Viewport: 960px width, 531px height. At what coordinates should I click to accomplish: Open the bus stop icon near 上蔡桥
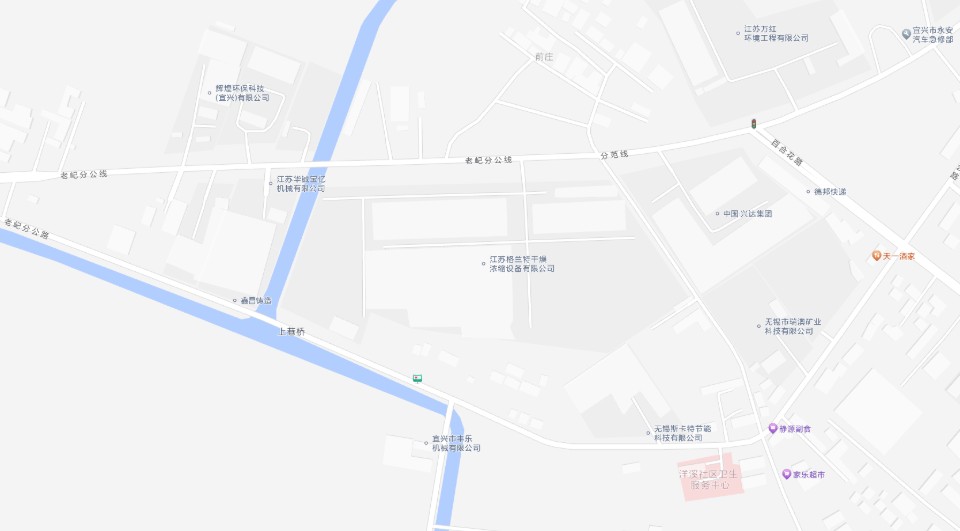tap(417, 378)
